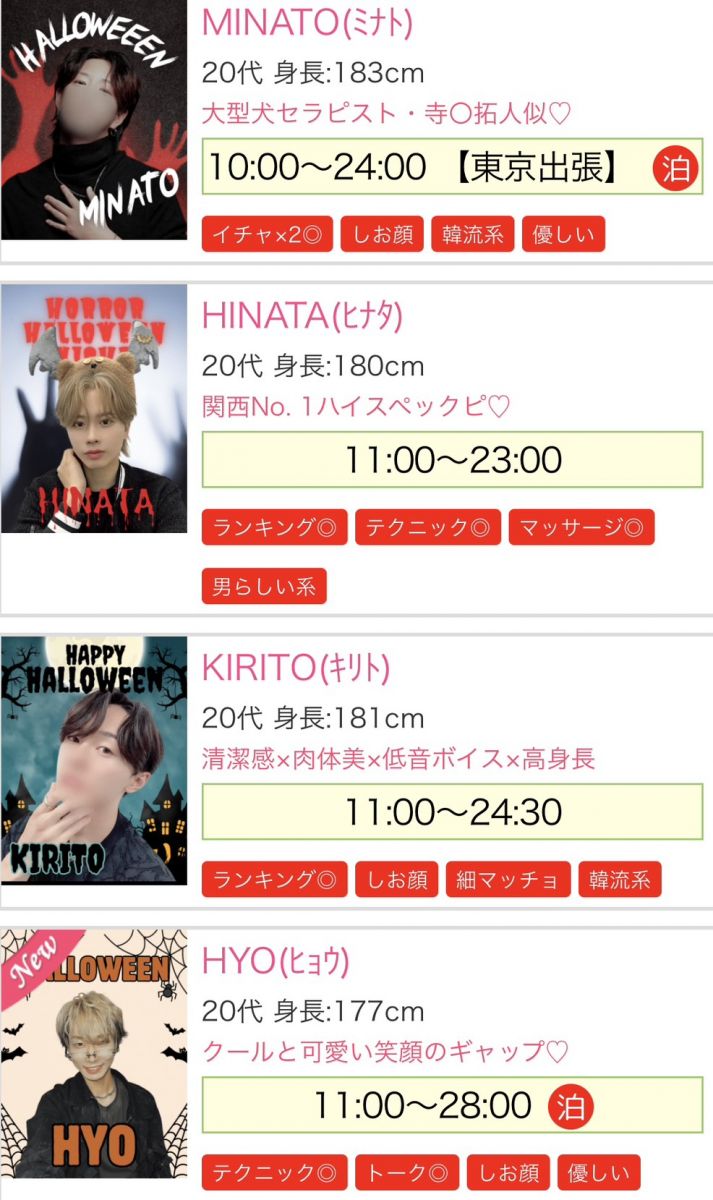This screenshot has width=713, height=1200.
Task: Open KIRITO's profile photo
Action: (94, 760)
